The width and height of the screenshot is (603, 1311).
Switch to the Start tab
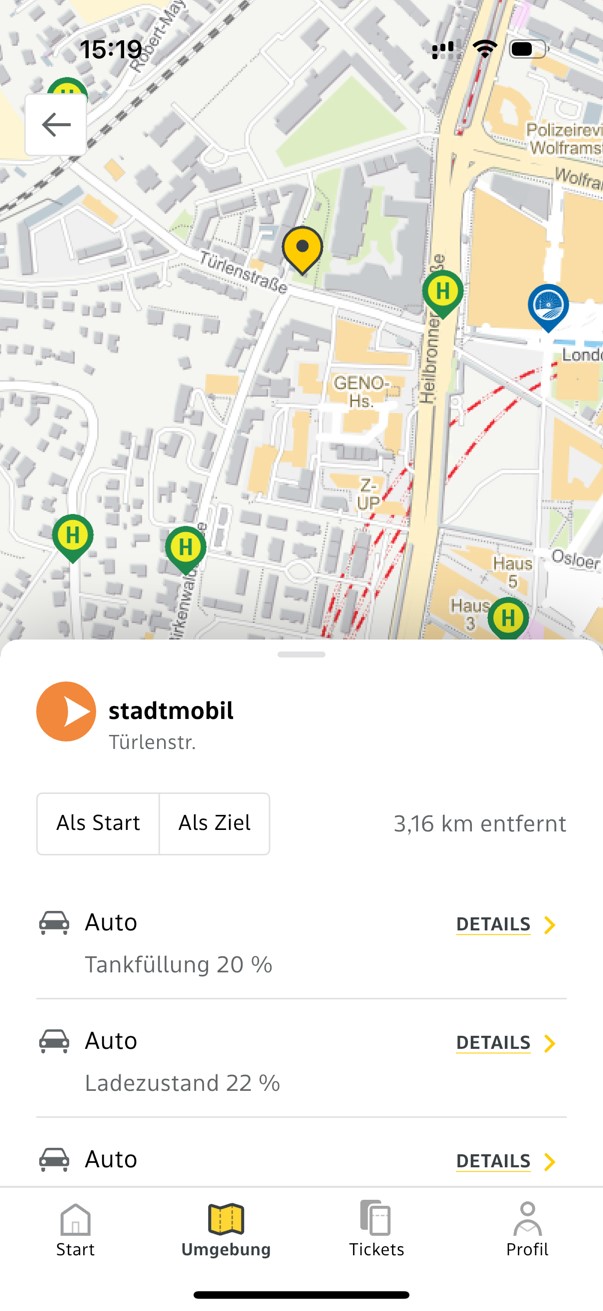point(75,1230)
